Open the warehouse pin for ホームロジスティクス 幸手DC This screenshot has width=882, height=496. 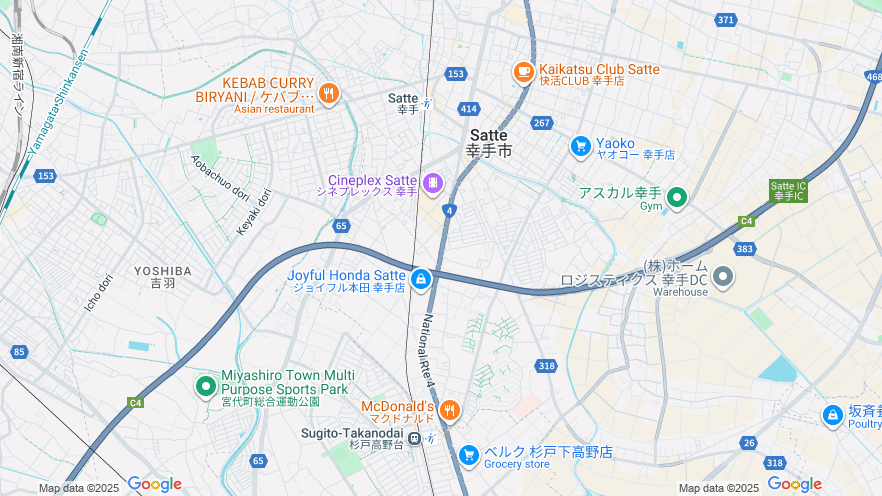722,277
